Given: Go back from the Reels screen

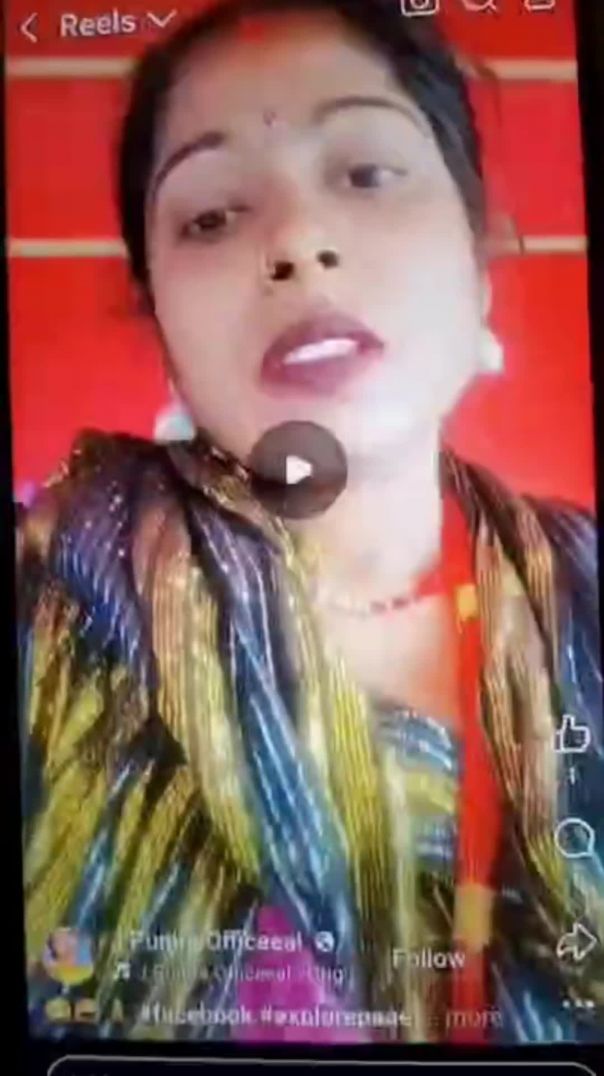Looking at the screenshot, I should (29, 28).
